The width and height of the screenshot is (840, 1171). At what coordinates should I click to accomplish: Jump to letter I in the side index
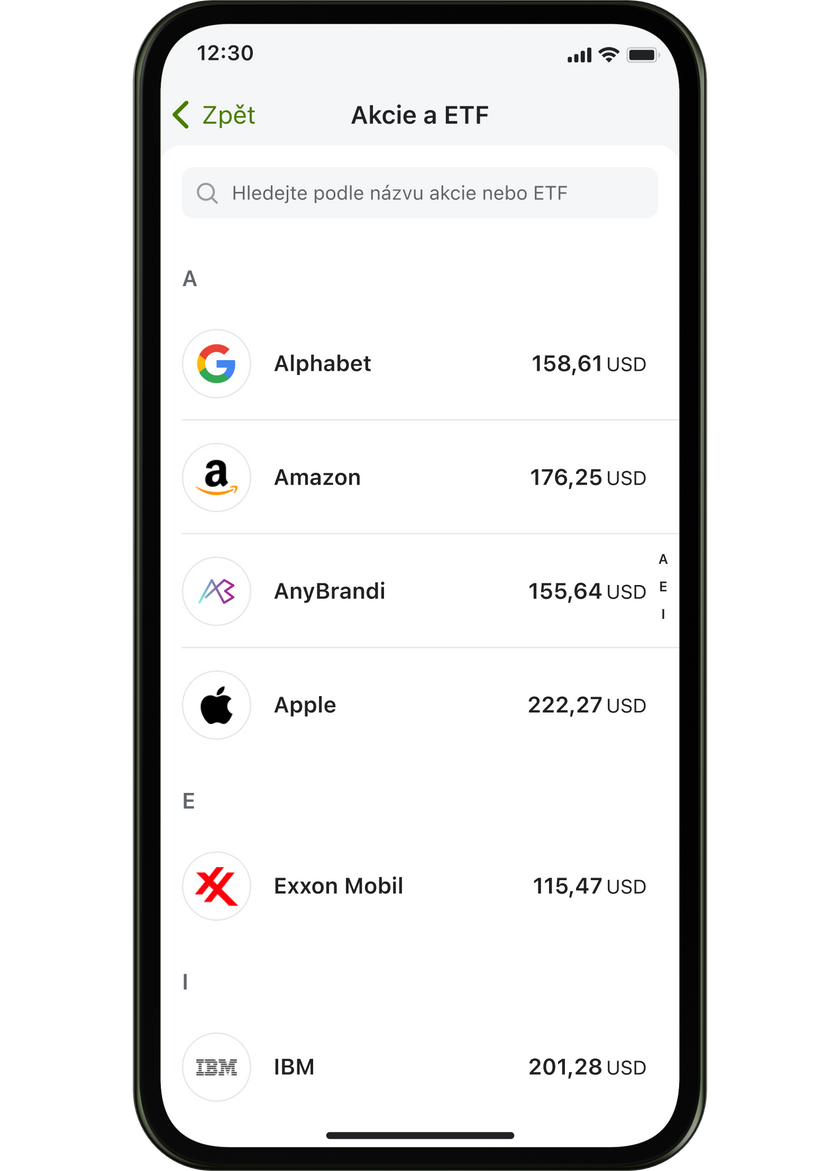click(663, 615)
